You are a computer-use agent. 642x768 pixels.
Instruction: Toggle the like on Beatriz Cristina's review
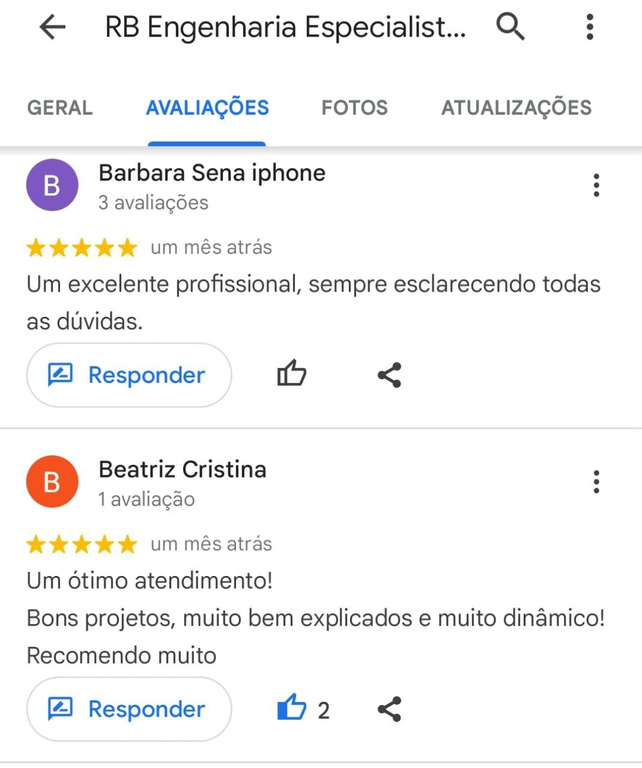point(292,709)
